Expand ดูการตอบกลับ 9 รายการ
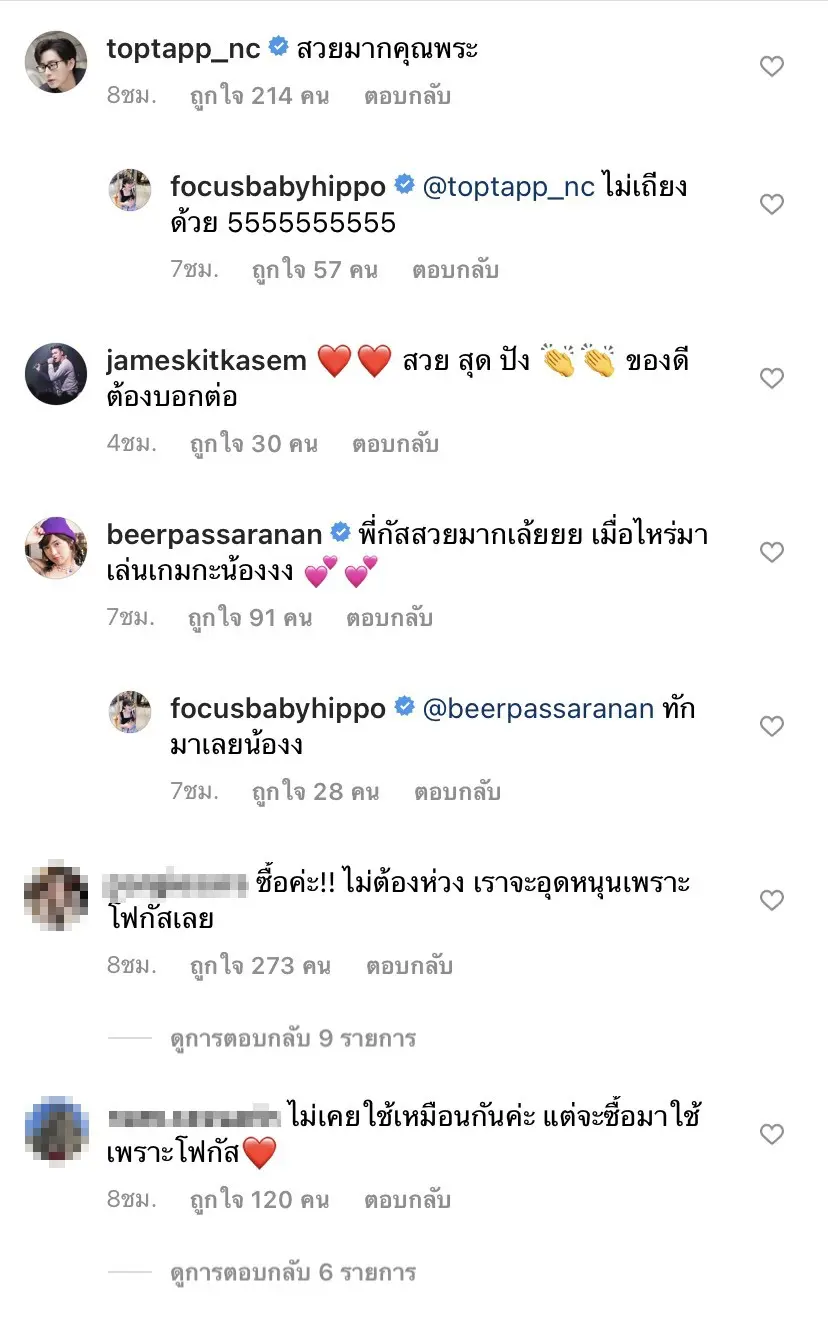This screenshot has height=1320, width=828. (x=292, y=1038)
